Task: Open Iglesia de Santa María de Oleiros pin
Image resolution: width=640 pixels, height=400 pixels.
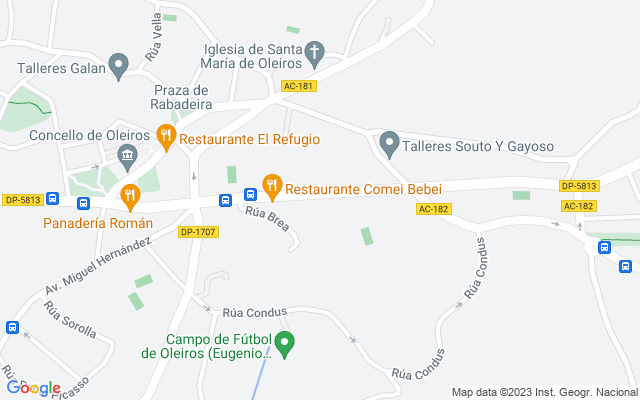Action: 315,55
